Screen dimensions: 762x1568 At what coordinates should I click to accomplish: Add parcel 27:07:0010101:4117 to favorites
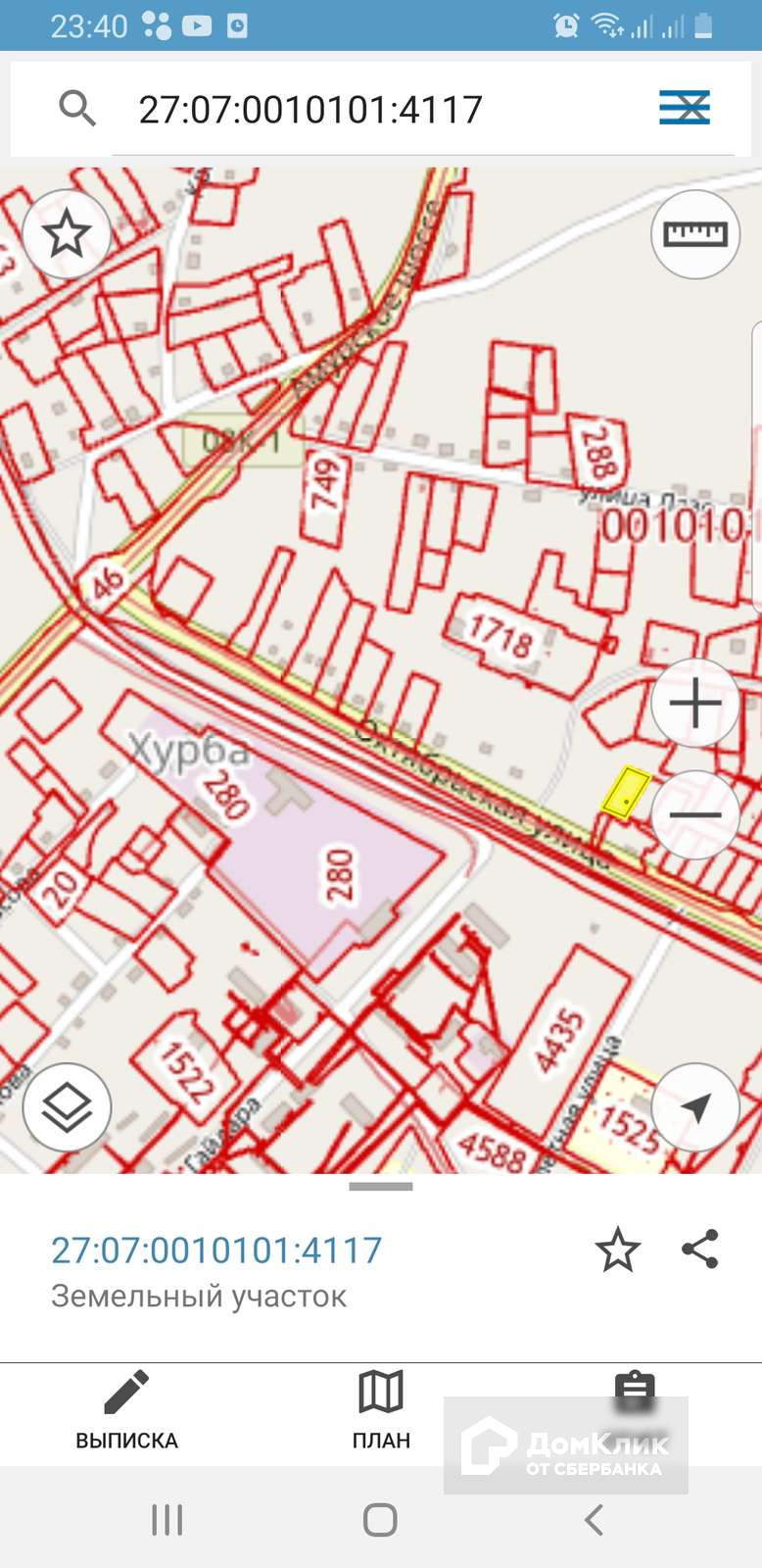coord(617,1250)
